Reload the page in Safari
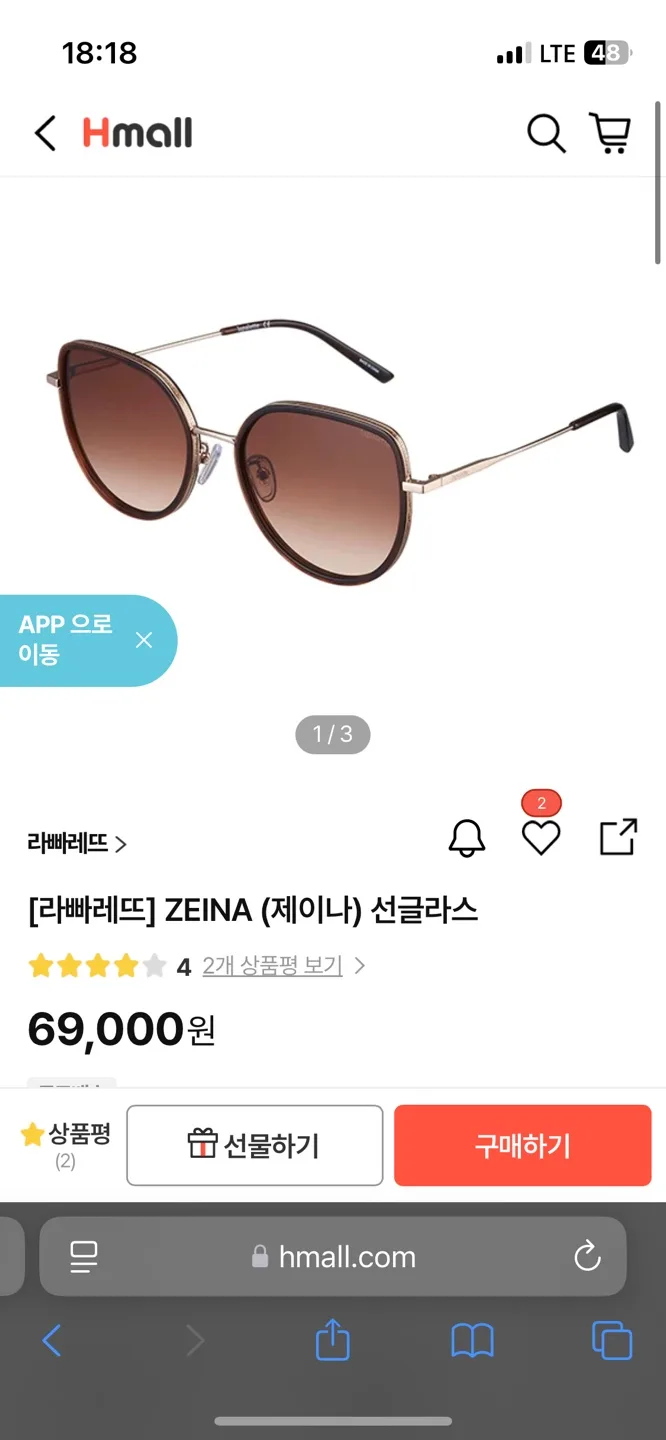Image resolution: width=666 pixels, height=1440 pixels. (x=587, y=1257)
